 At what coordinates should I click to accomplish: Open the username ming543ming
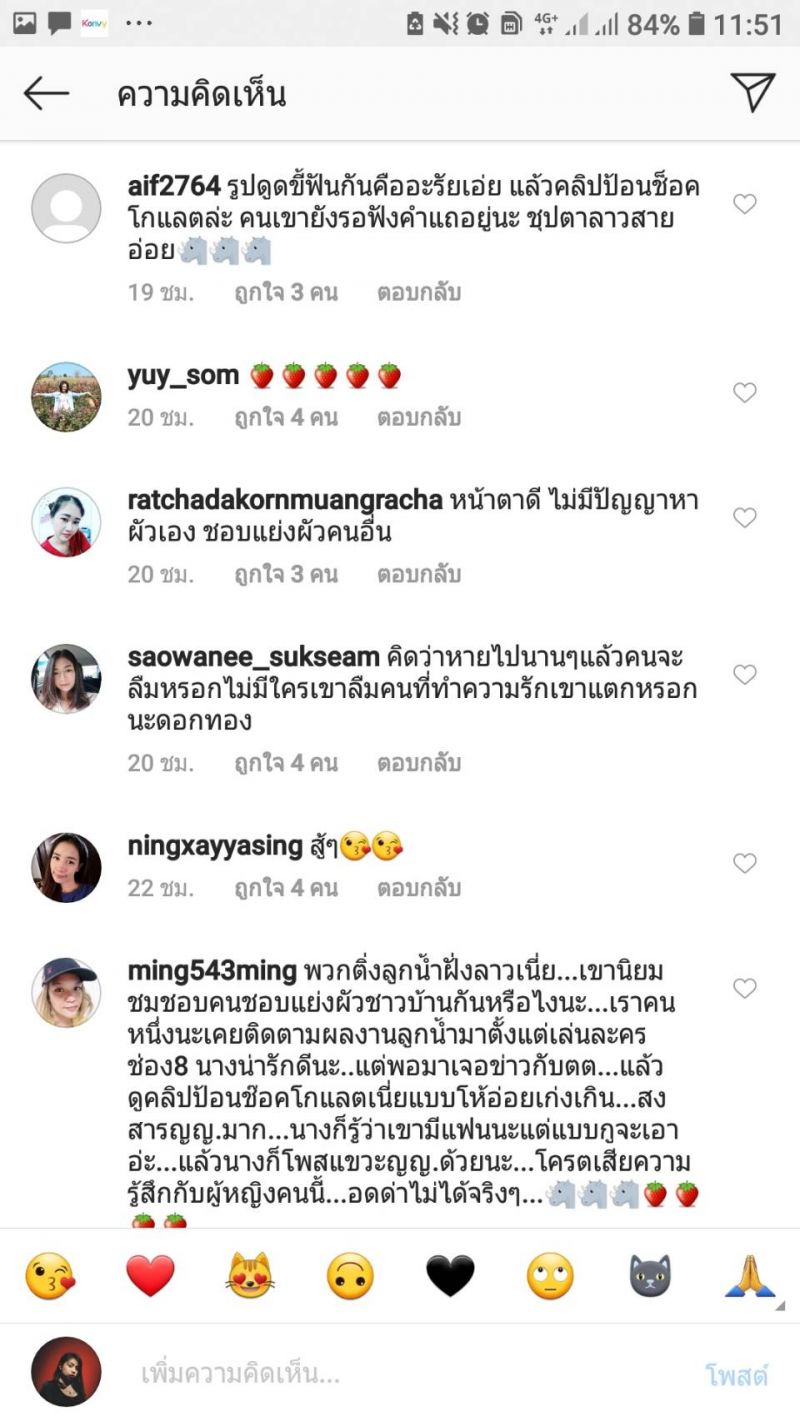coord(212,971)
